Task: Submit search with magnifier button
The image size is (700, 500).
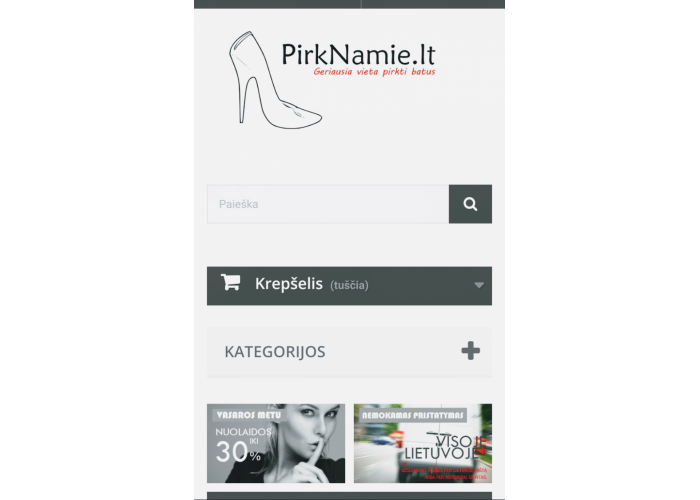Action: click(x=470, y=204)
